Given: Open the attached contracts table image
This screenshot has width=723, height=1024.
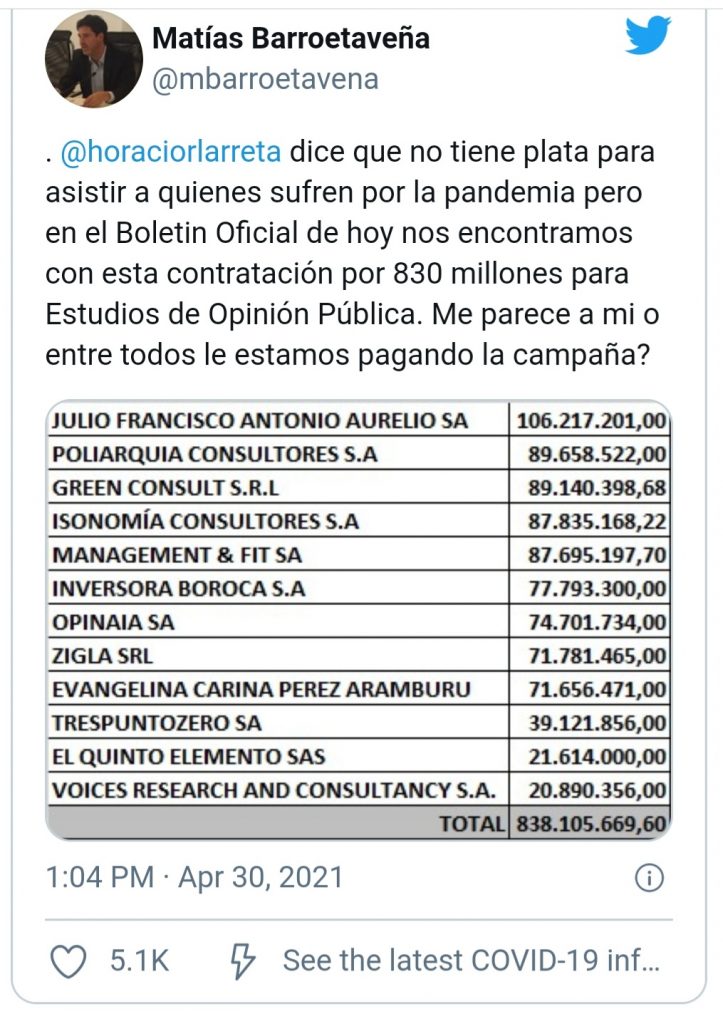Looking at the screenshot, I should pyautogui.click(x=357, y=620).
